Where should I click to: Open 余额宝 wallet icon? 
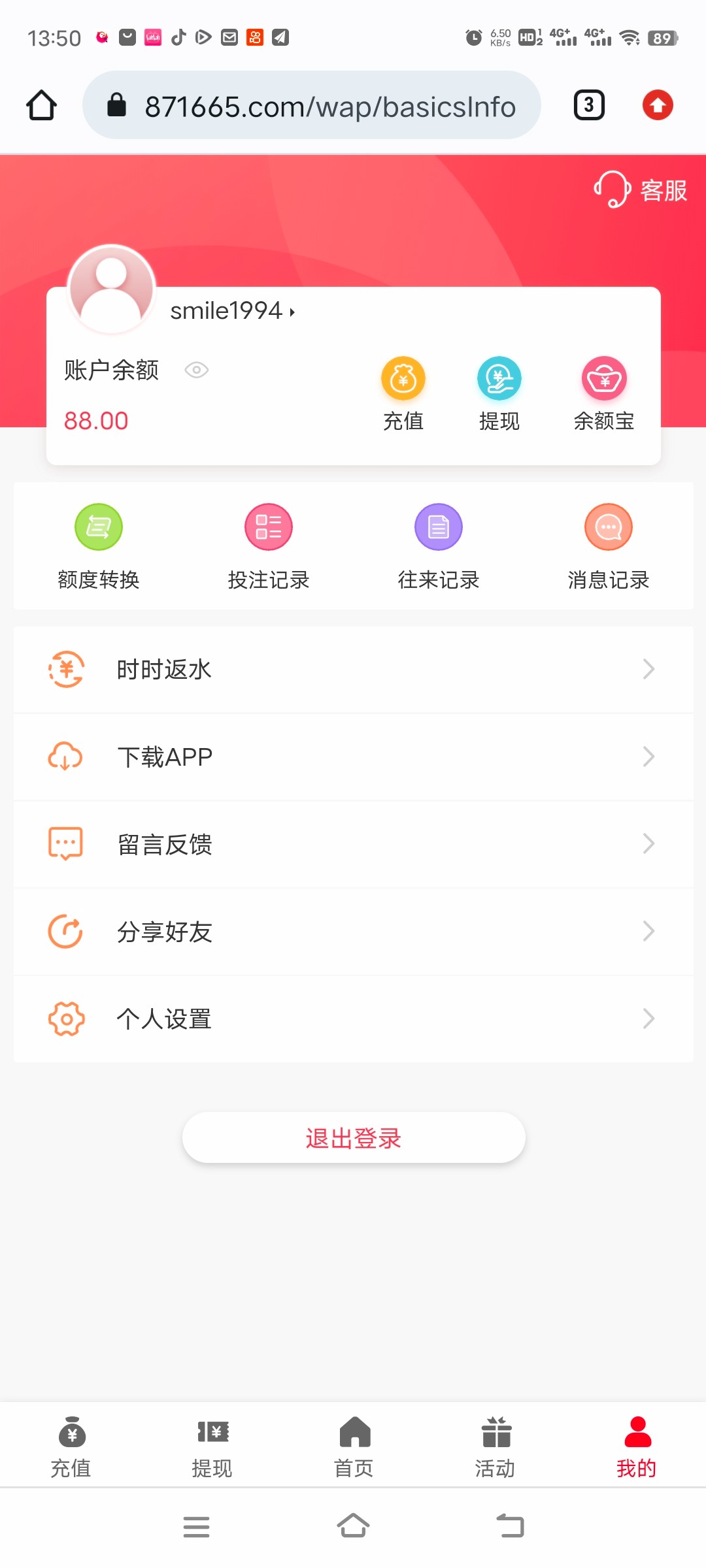tap(605, 379)
